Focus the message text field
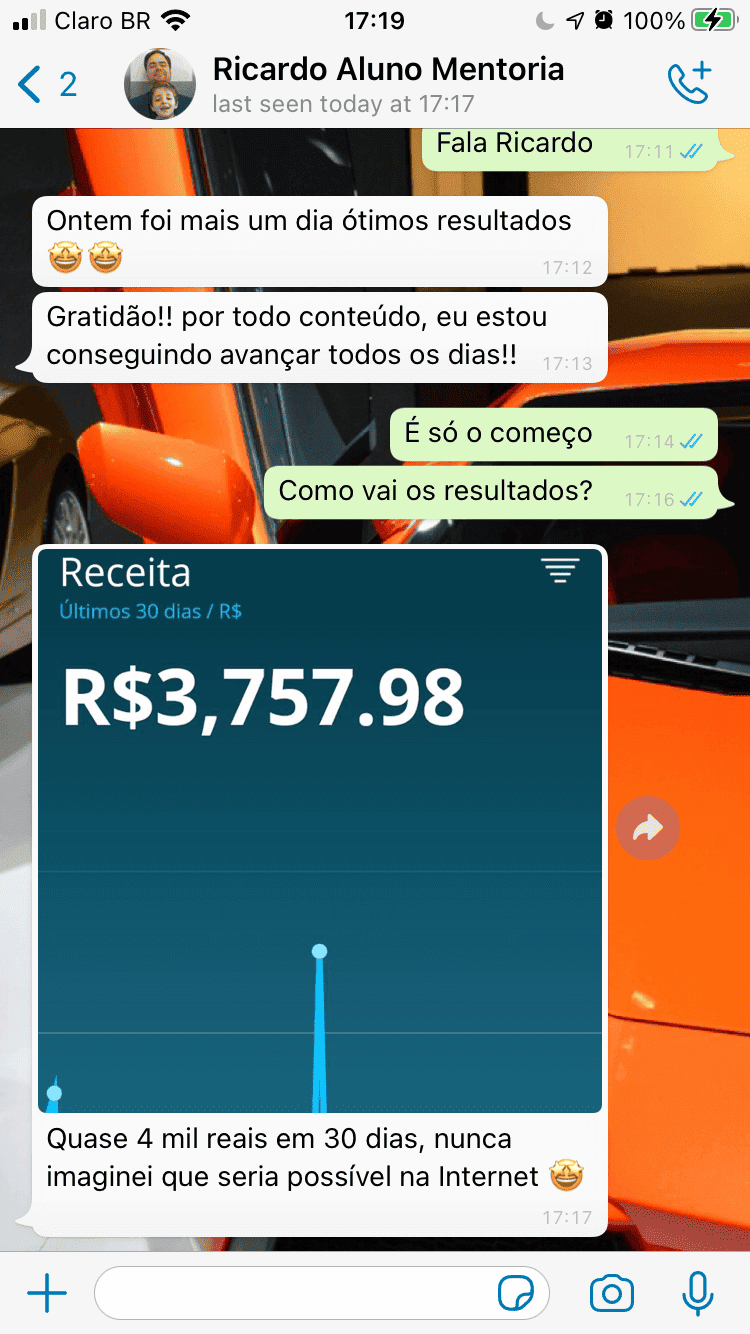This screenshot has width=750, height=1334. 295,1295
